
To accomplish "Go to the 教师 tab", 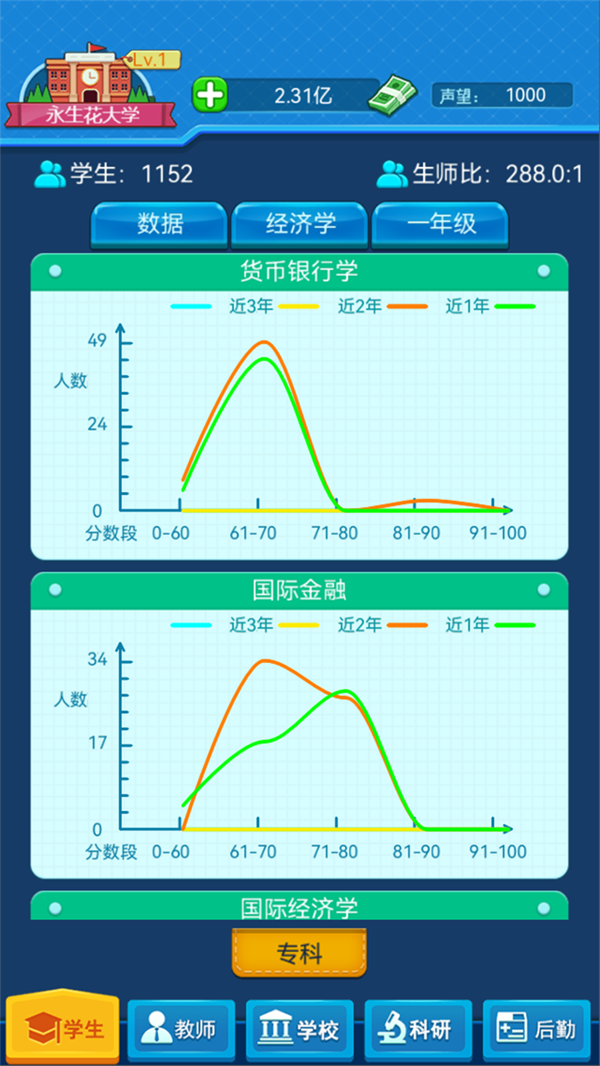I will tap(181, 1029).
